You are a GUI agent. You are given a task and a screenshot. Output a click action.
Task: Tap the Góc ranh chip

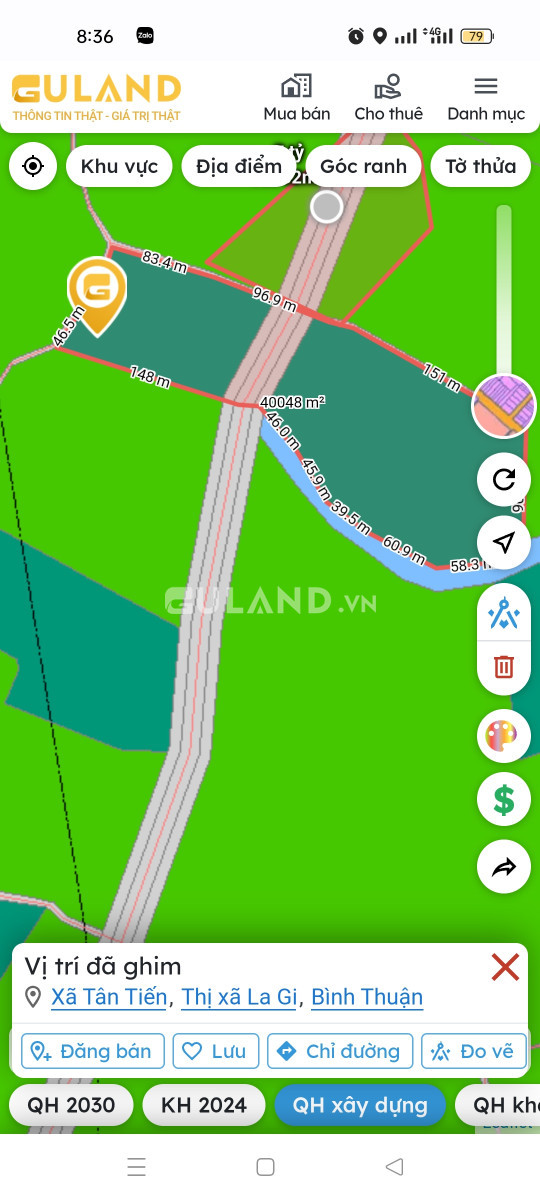[363, 166]
